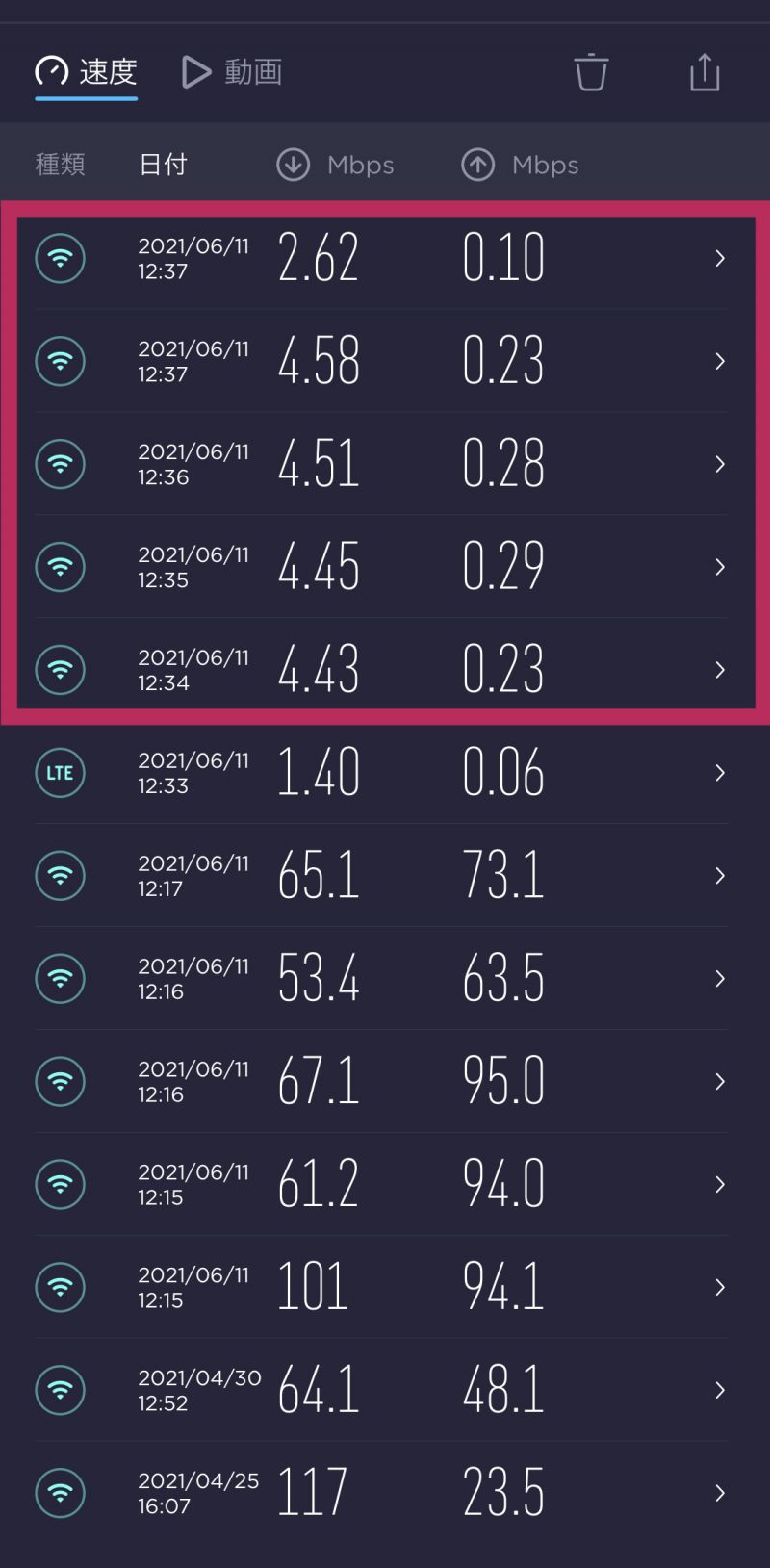Image resolution: width=770 pixels, height=1568 pixels.
Task: Select the Wi-Fi icon on the 12:37 result
Action: [60, 258]
